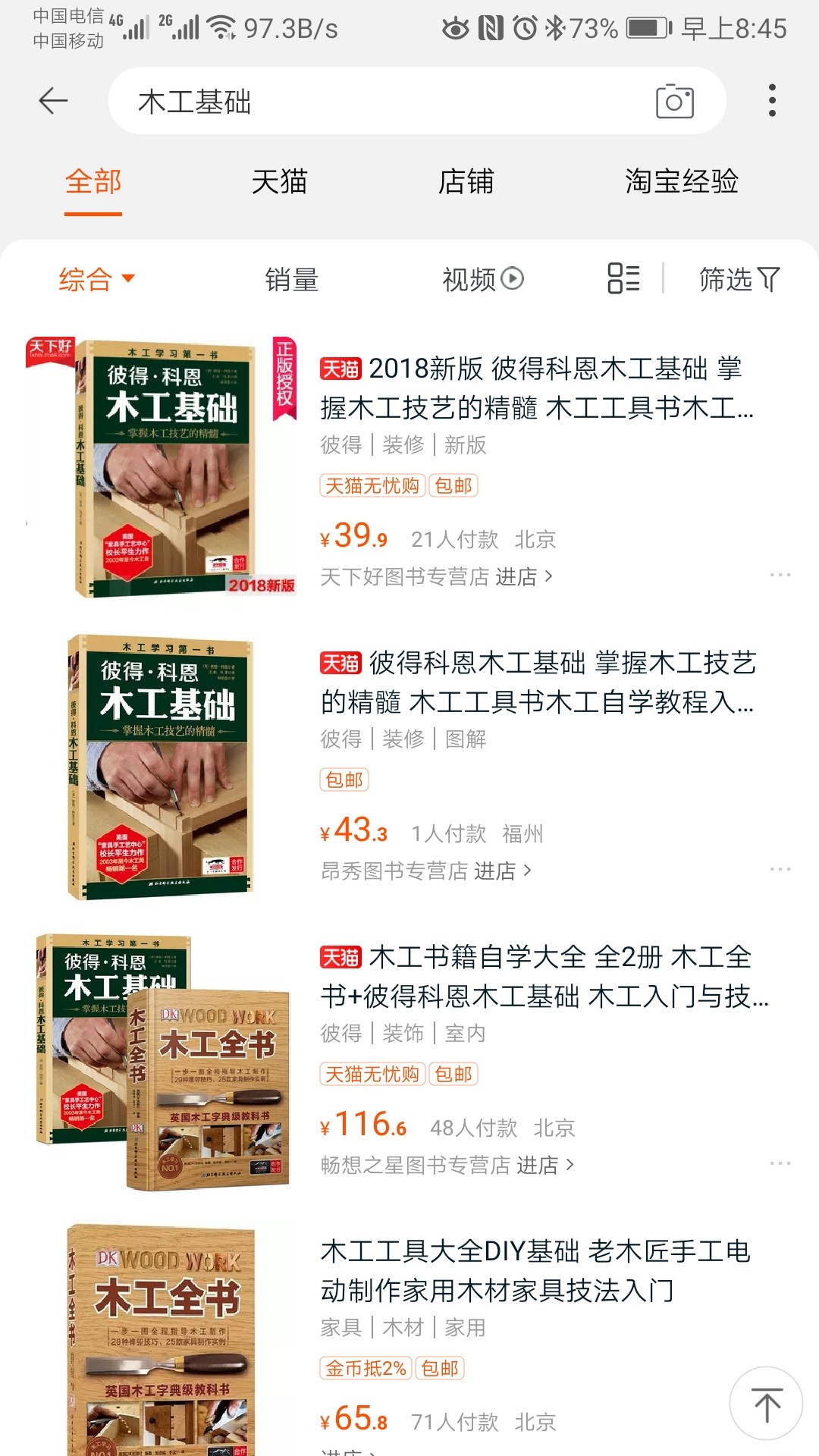819x1456 pixels.
Task: Toggle list/grid view layout
Action: [x=623, y=278]
